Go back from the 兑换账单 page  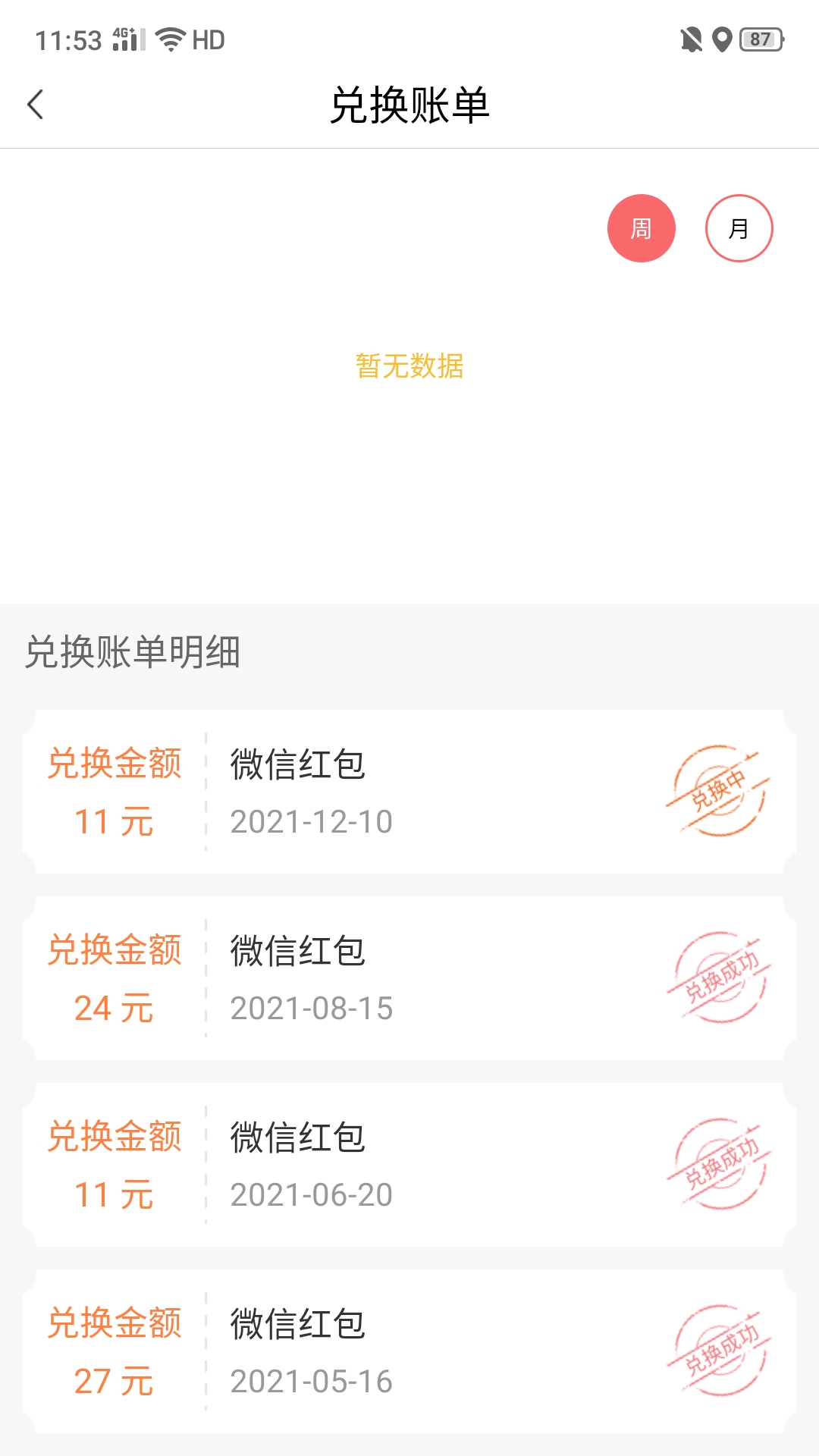[x=35, y=105]
